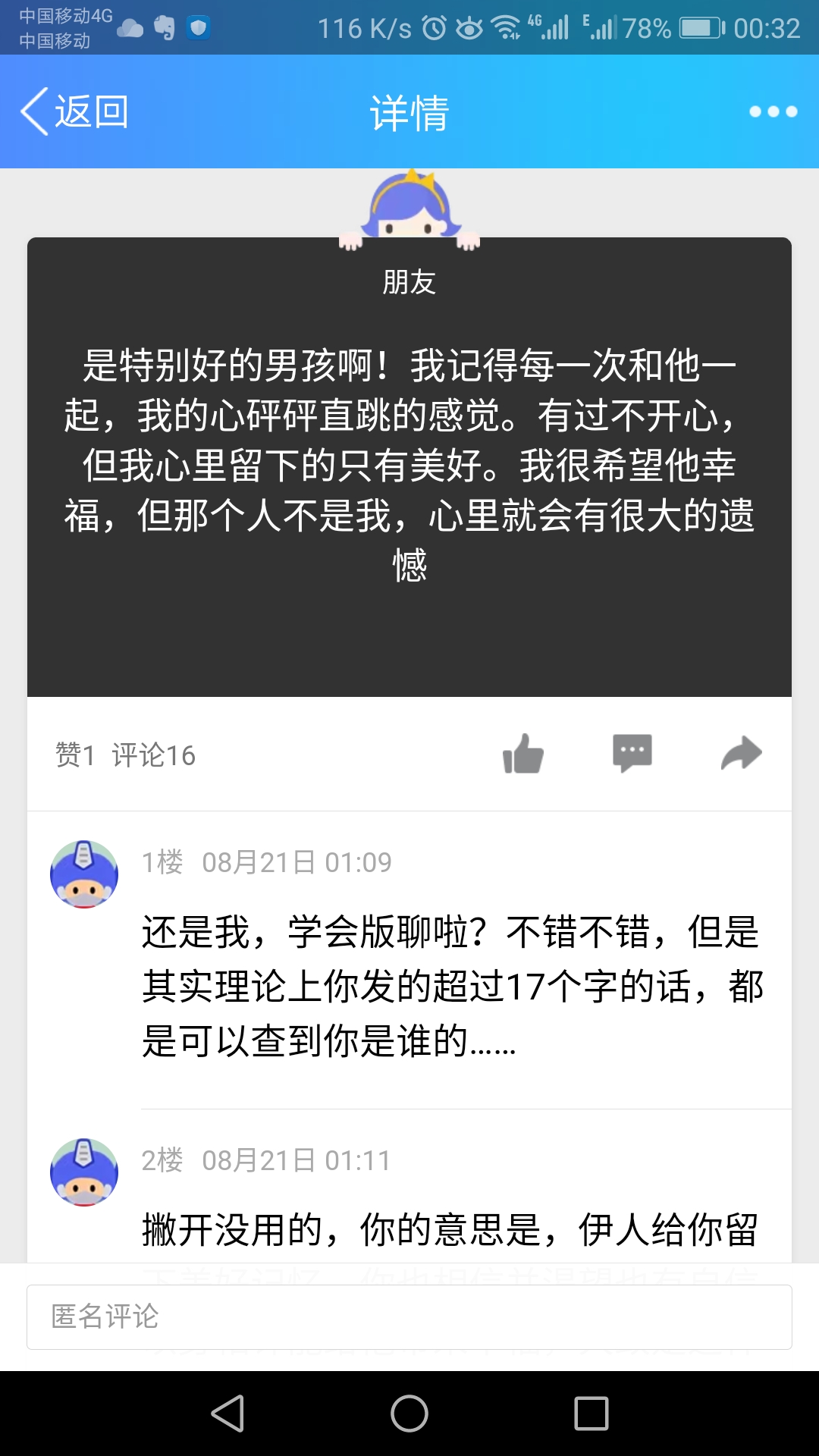819x1456 pixels.
Task: Tap the avatar of the 2楼 commenter
Action: point(84,1172)
